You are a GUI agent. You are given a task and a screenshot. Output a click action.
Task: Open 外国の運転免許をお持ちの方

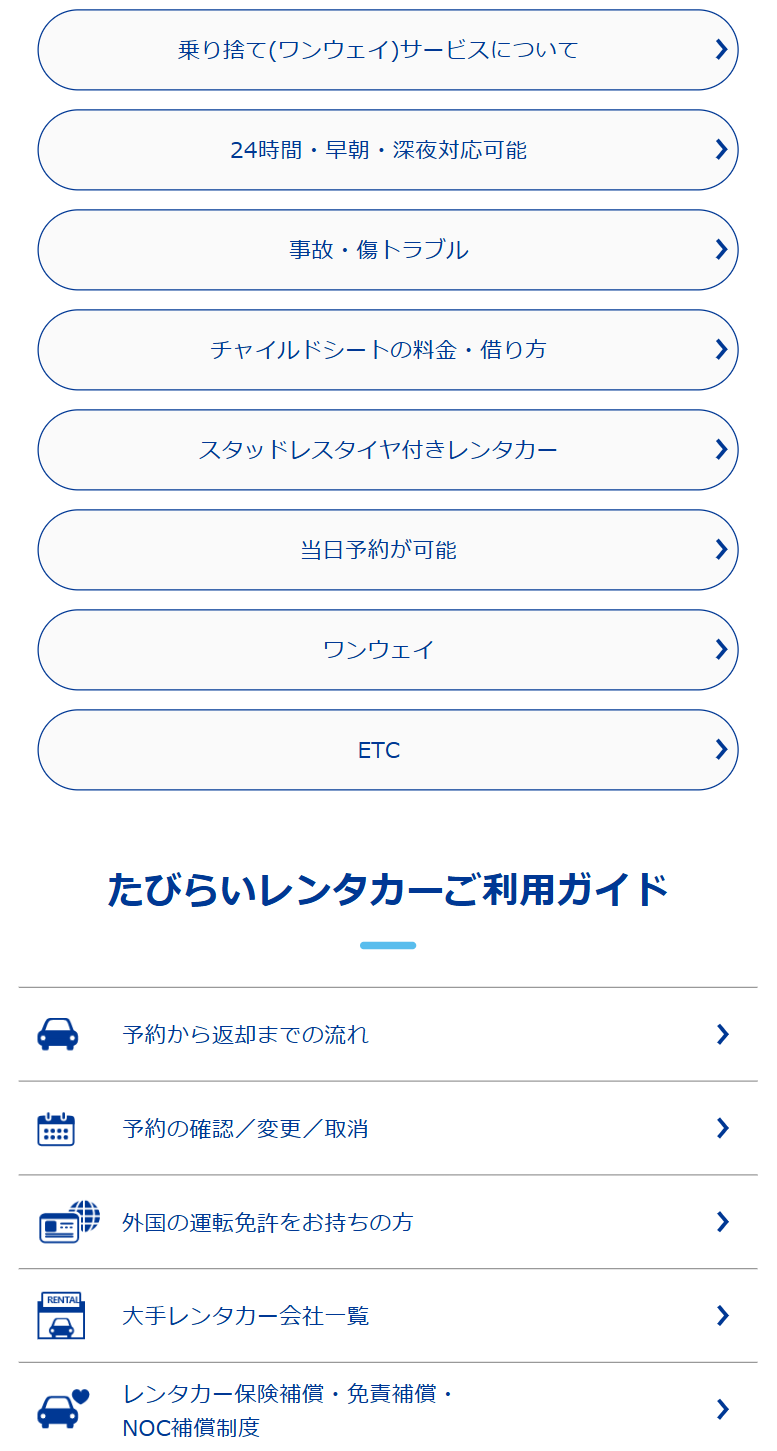coord(388,1222)
